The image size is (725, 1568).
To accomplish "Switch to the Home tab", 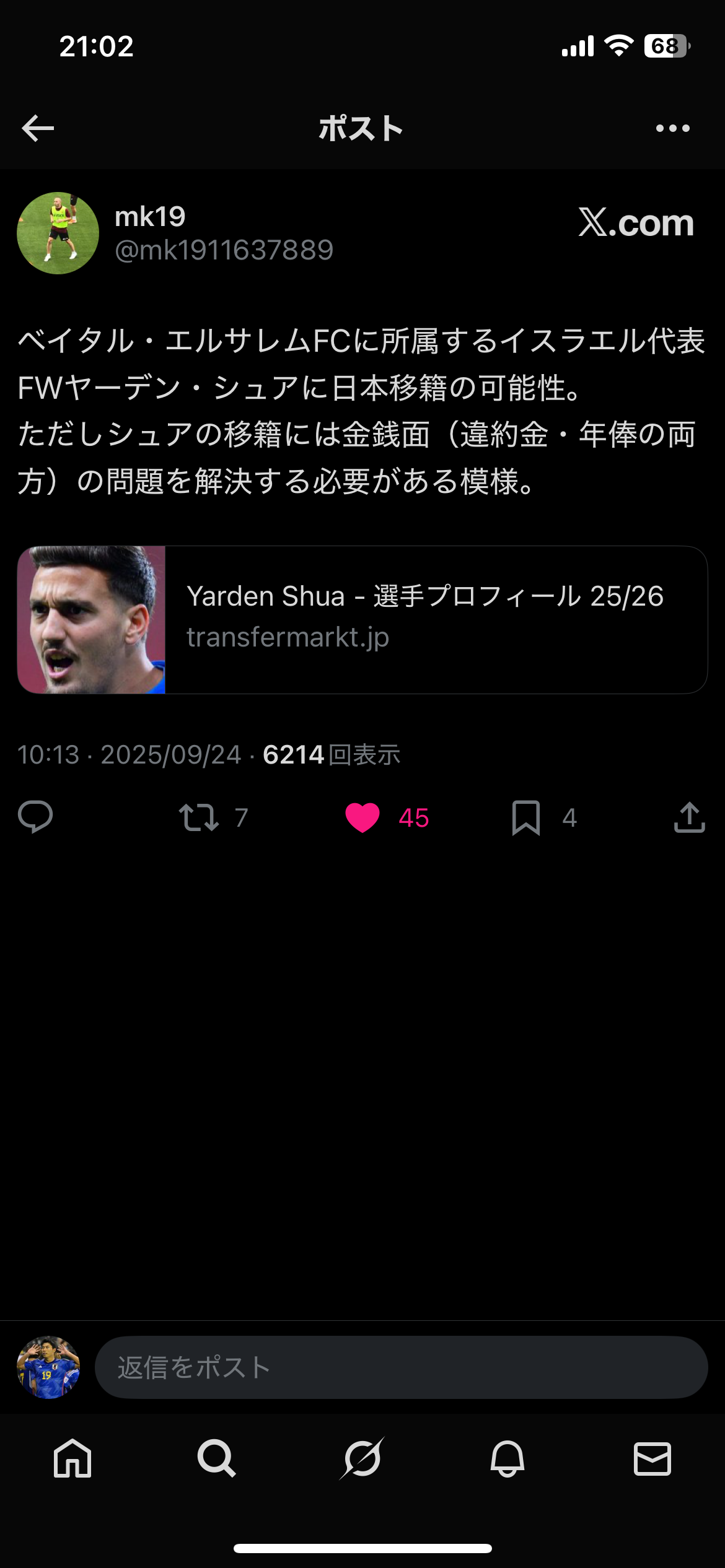I will pyautogui.click(x=72, y=1458).
